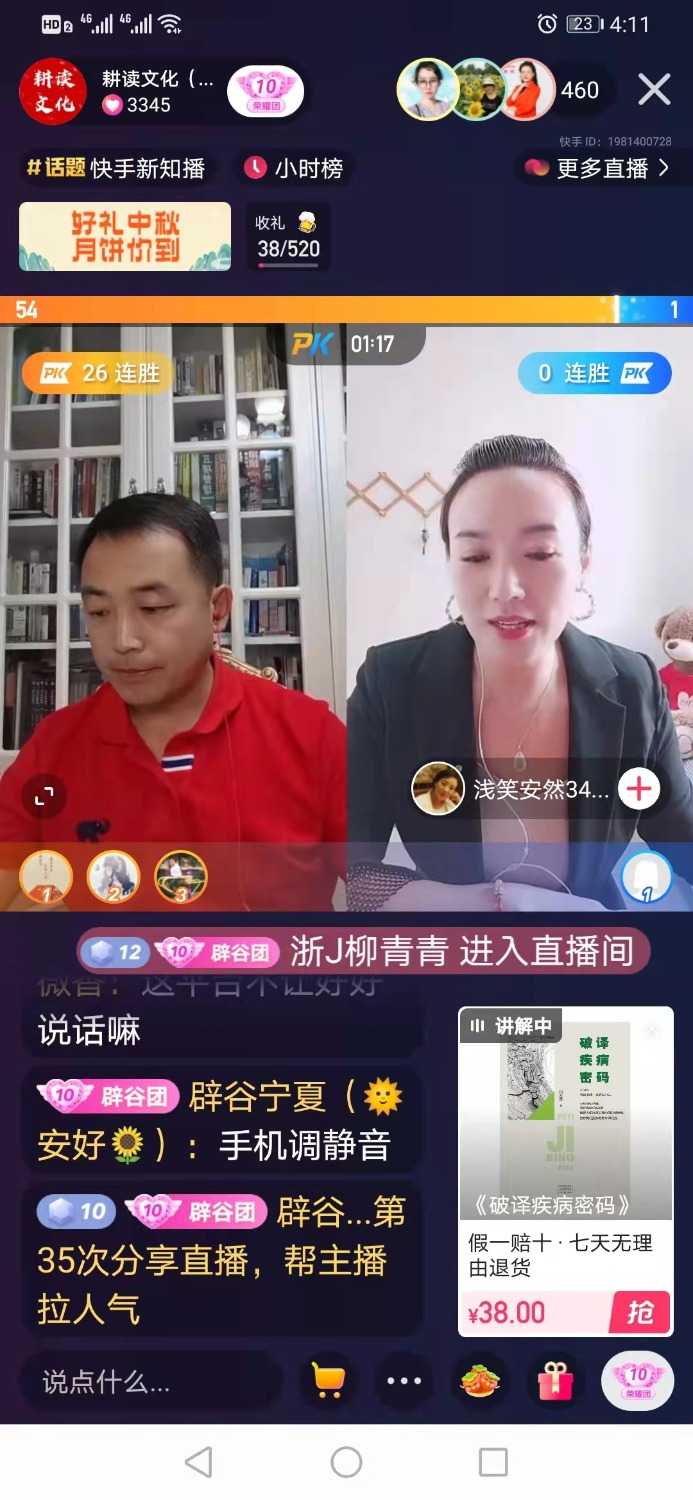Image resolution: width=693 pixels, height=1500 pixels.
Task: Close the live stream with X
Action: tap(654, 91)
